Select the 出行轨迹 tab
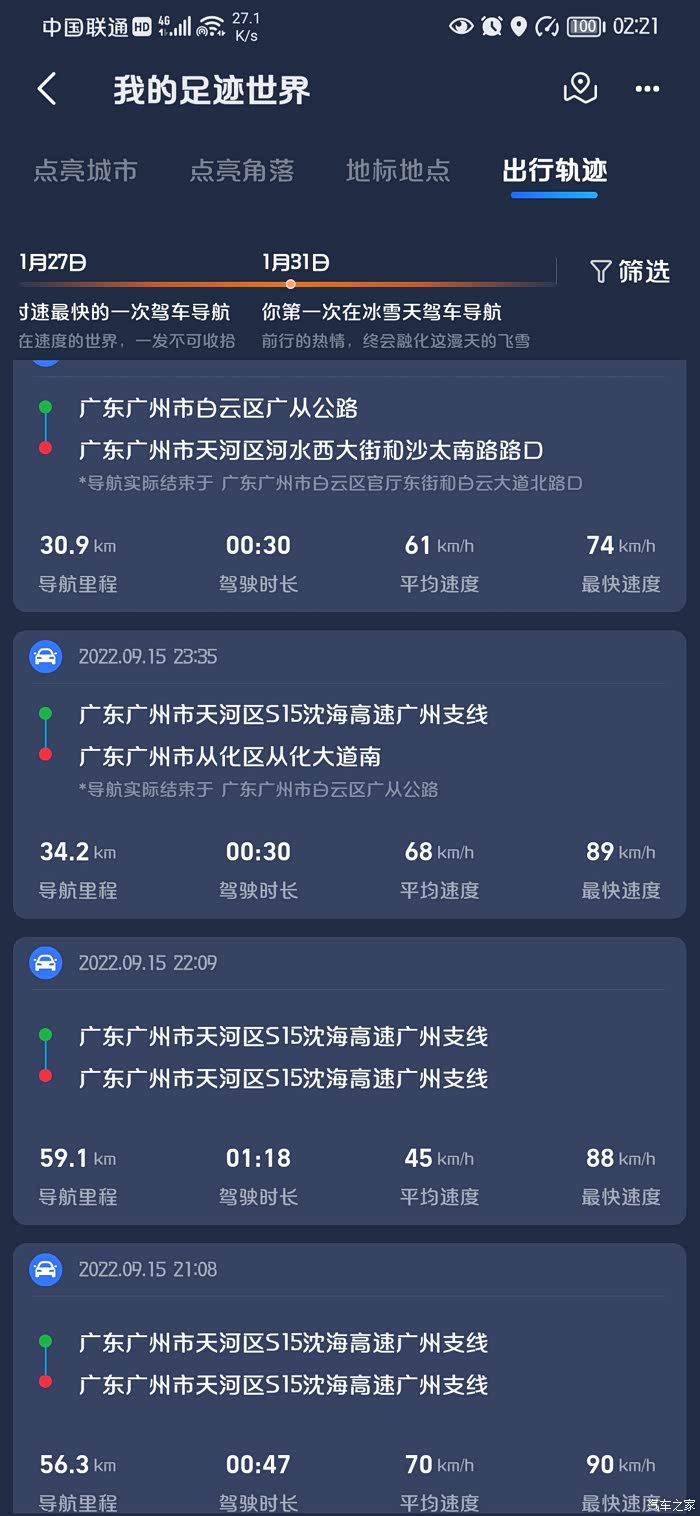 pyautogui.click(x=555, y=170)
